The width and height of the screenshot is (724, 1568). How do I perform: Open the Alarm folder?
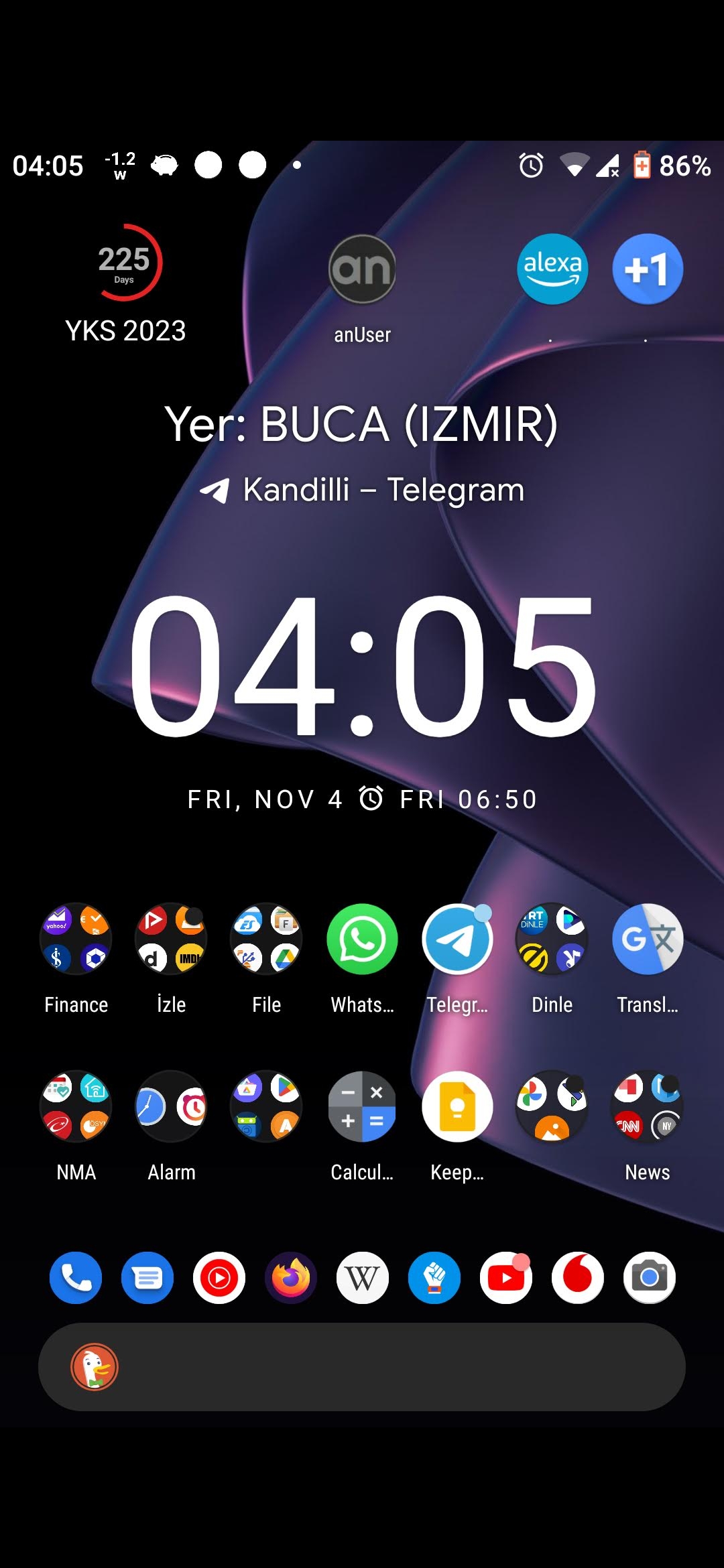[x=171, y=1107]
